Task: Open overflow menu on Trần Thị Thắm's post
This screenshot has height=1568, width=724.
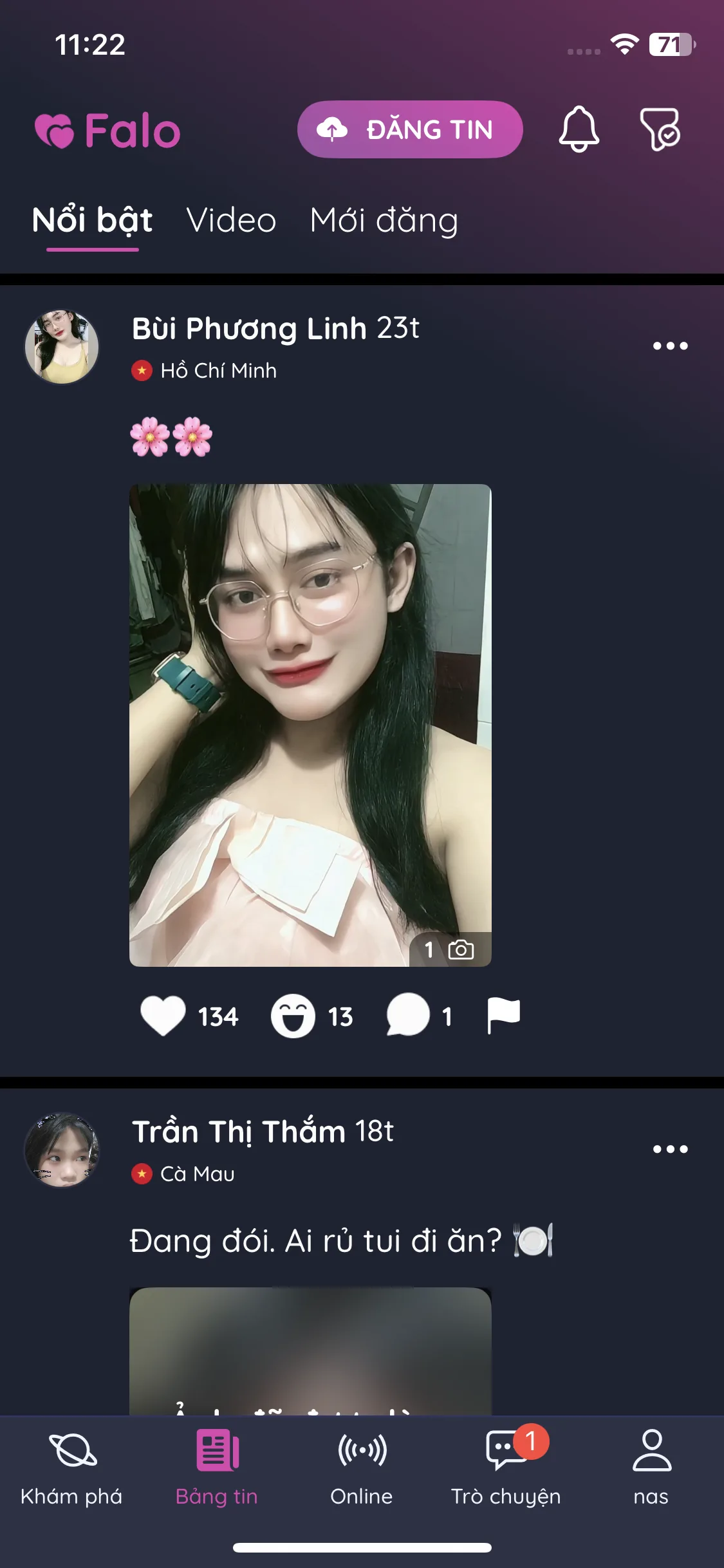Action: point(670,1149)
